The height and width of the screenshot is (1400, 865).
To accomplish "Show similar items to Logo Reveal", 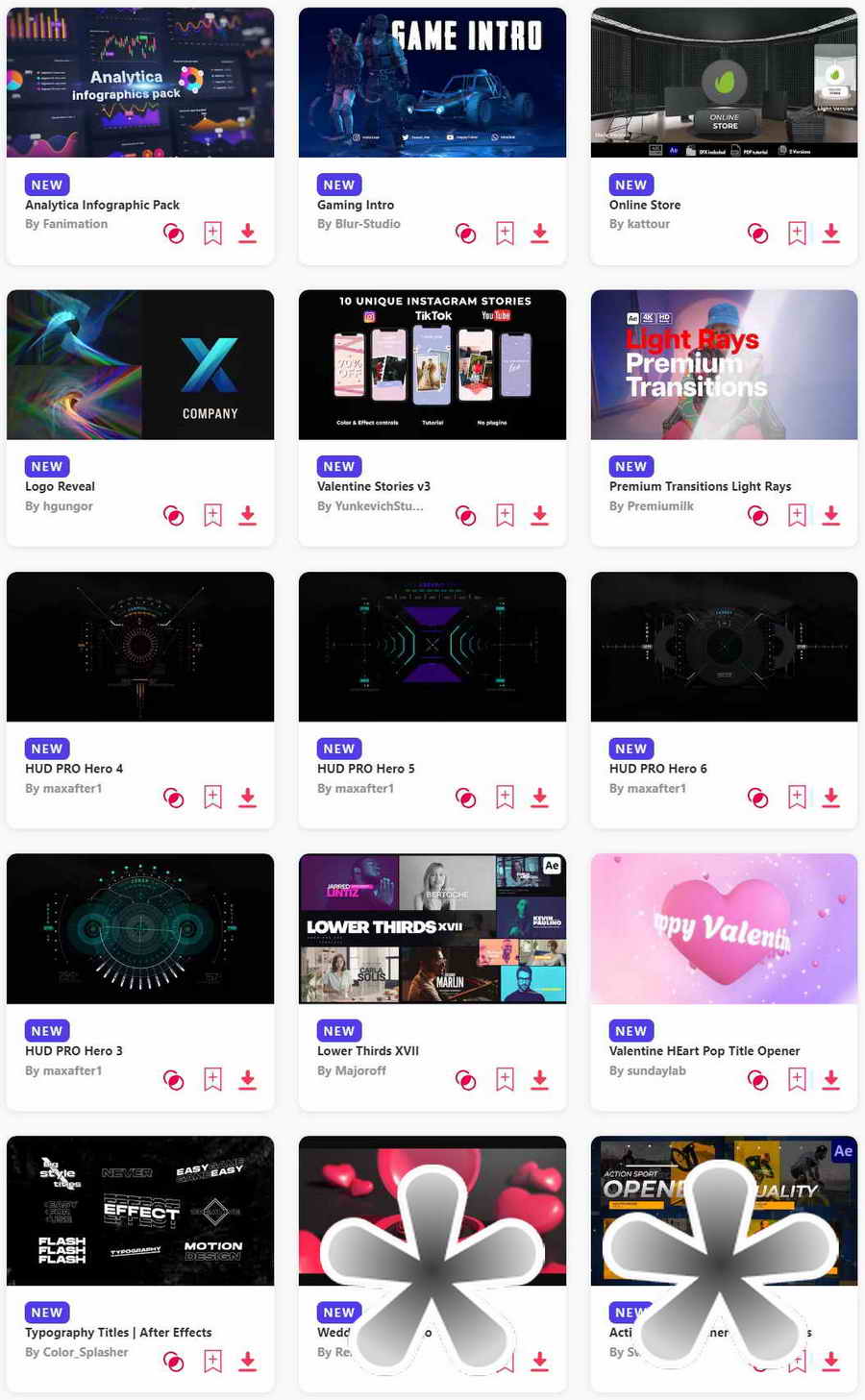I will pos(174,516).
